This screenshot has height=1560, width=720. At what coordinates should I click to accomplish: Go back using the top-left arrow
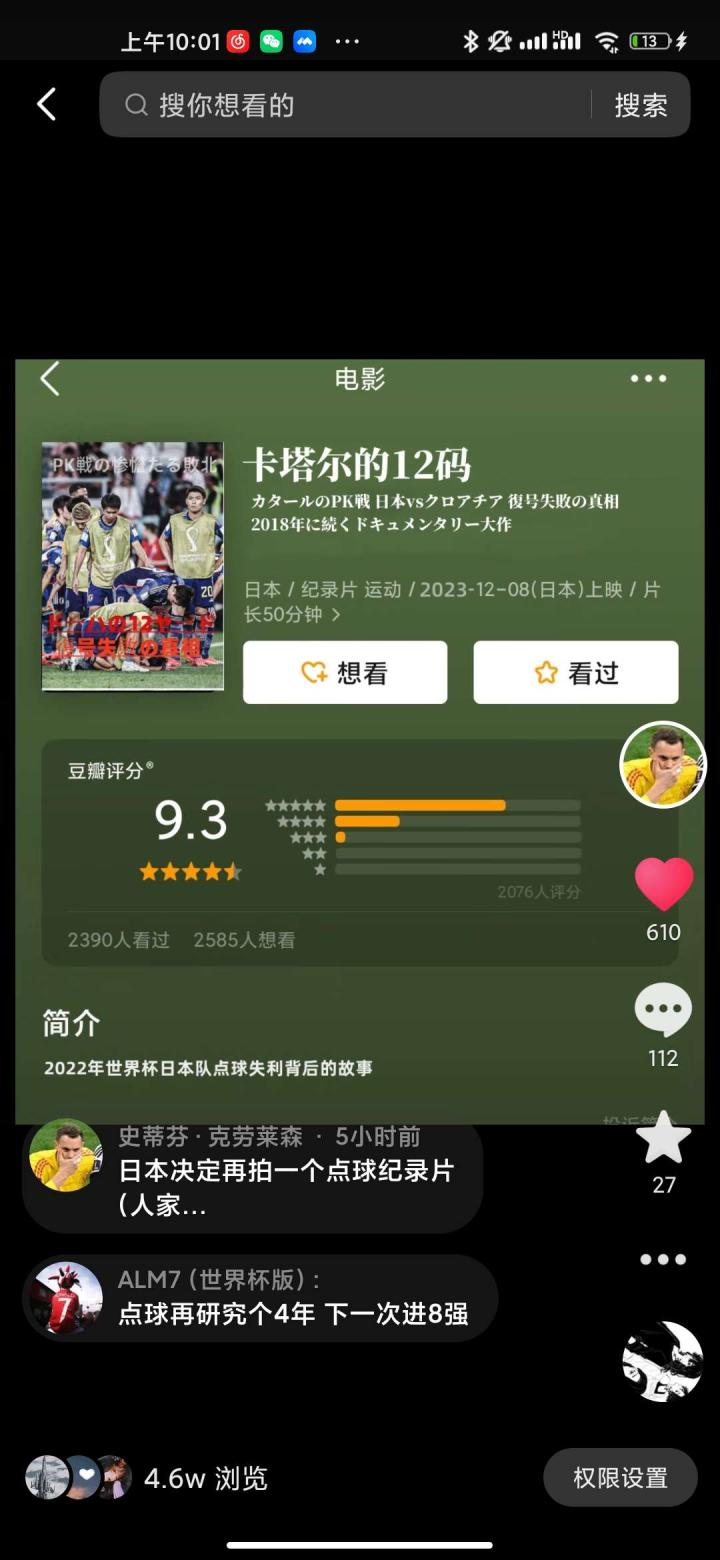[x=46, y=104]
